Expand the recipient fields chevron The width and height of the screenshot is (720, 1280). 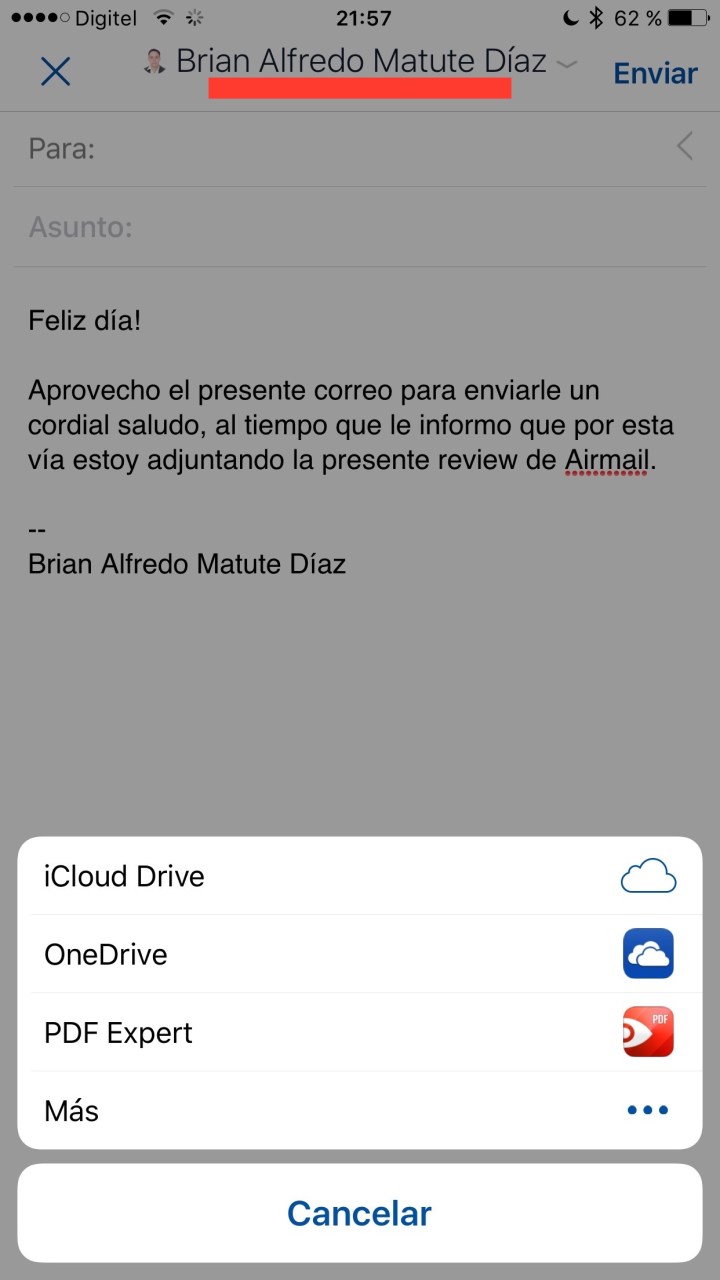(x=685, y=148)
